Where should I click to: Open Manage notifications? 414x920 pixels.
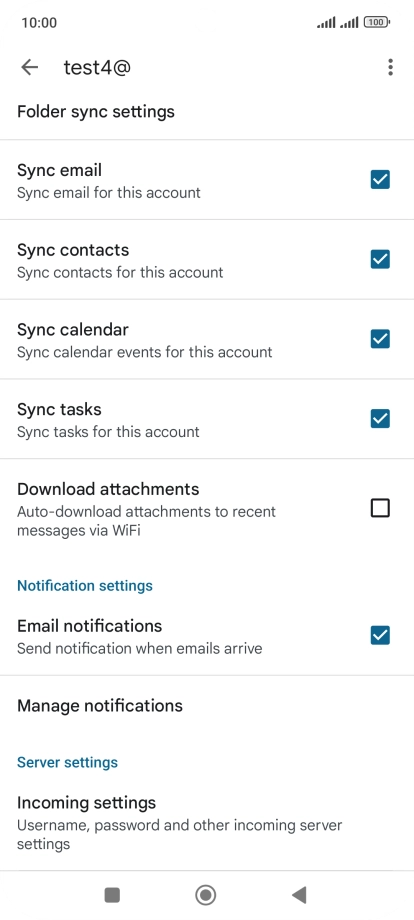pyautogui.click(x=207, y=705)
